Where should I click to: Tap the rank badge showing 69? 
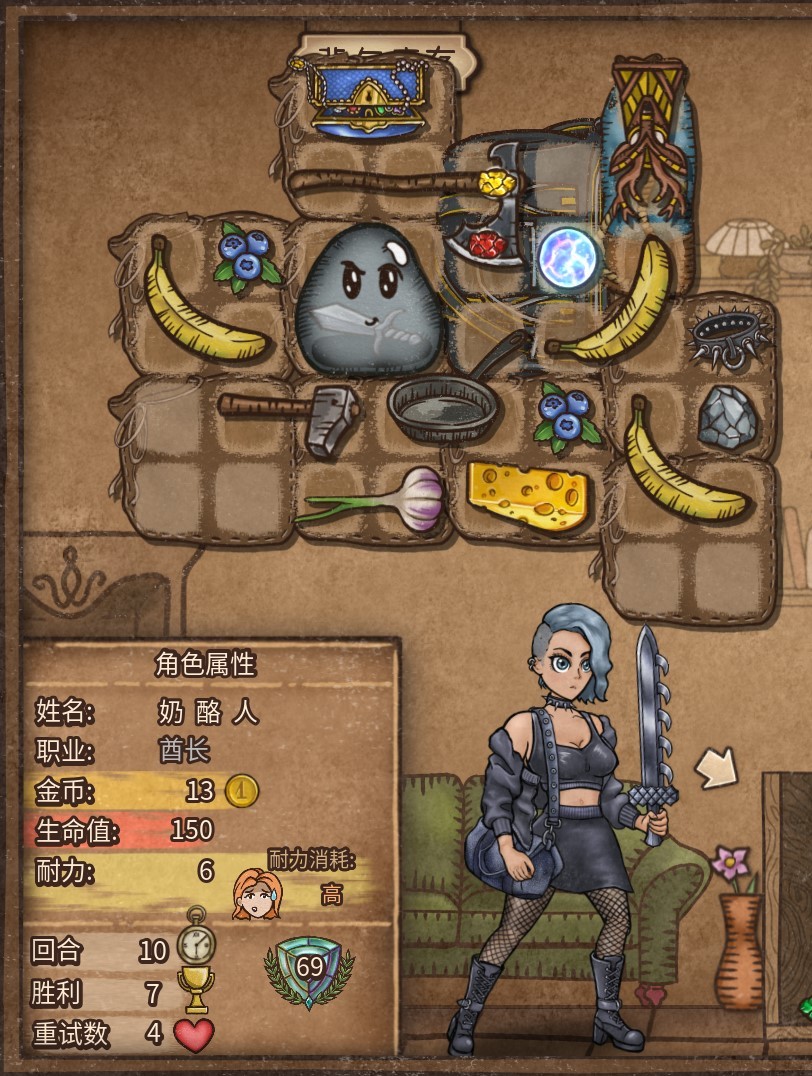[309, 967]
